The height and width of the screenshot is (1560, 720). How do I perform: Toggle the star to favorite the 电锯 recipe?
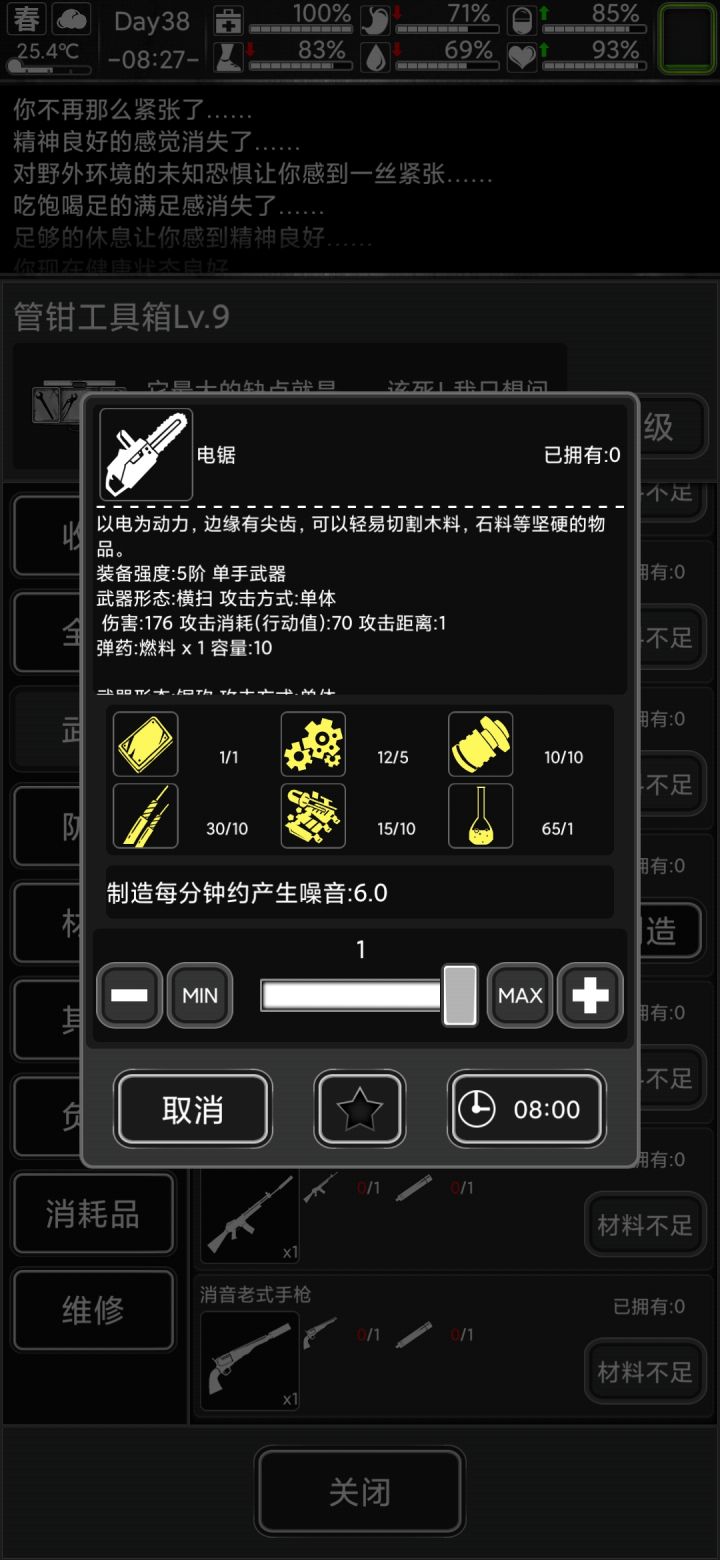click(x=360, y=1108)
